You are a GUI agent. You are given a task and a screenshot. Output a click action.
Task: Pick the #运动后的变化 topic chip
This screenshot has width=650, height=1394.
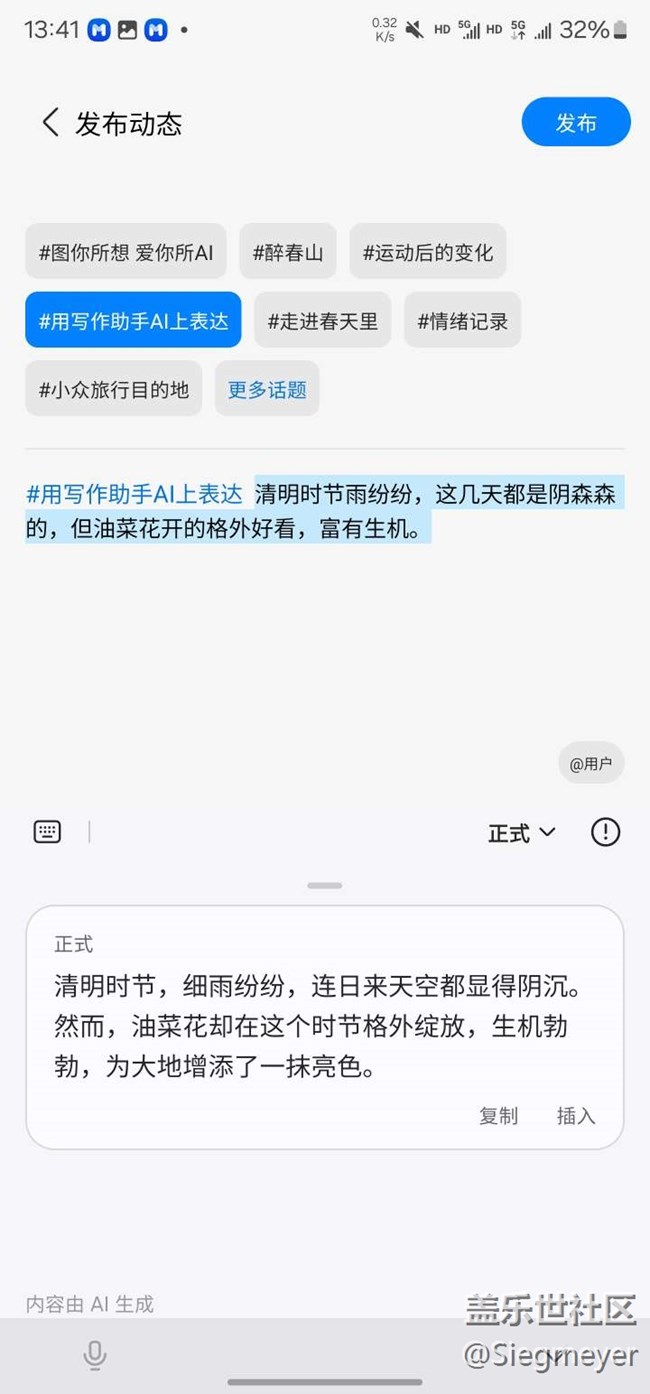coord(428,252)
